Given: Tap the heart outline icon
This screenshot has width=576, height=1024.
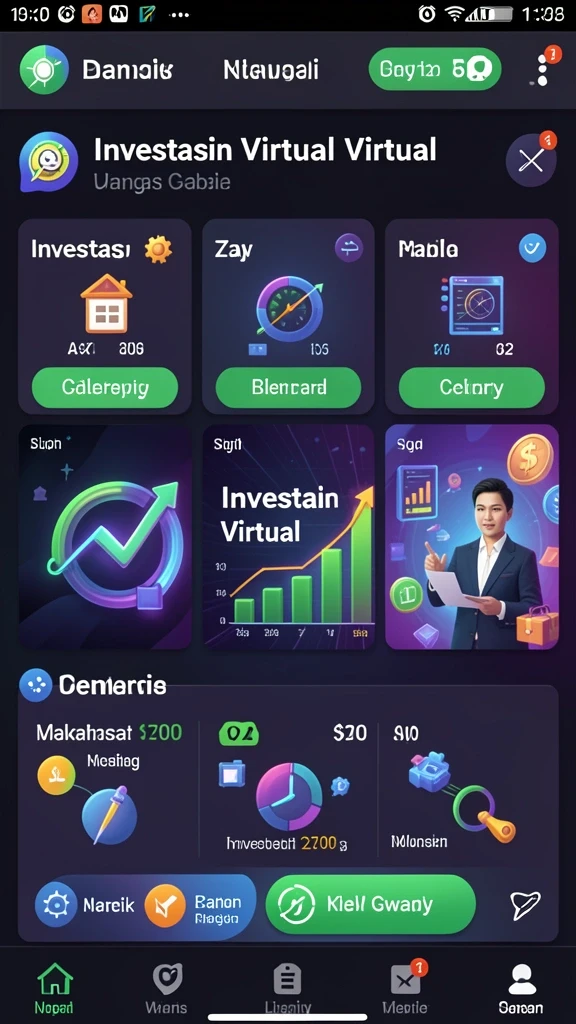Looking at the screenshot, I should 525,904.
